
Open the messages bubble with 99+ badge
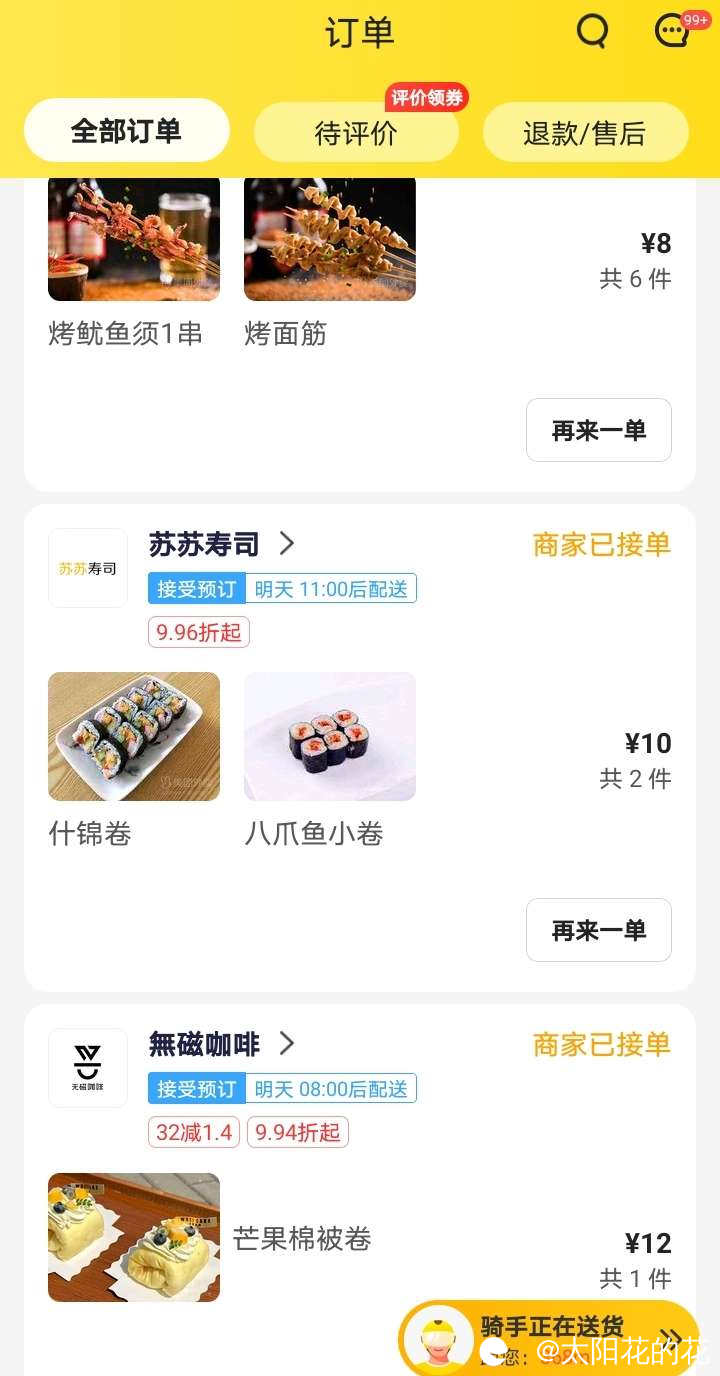[672, 31]
